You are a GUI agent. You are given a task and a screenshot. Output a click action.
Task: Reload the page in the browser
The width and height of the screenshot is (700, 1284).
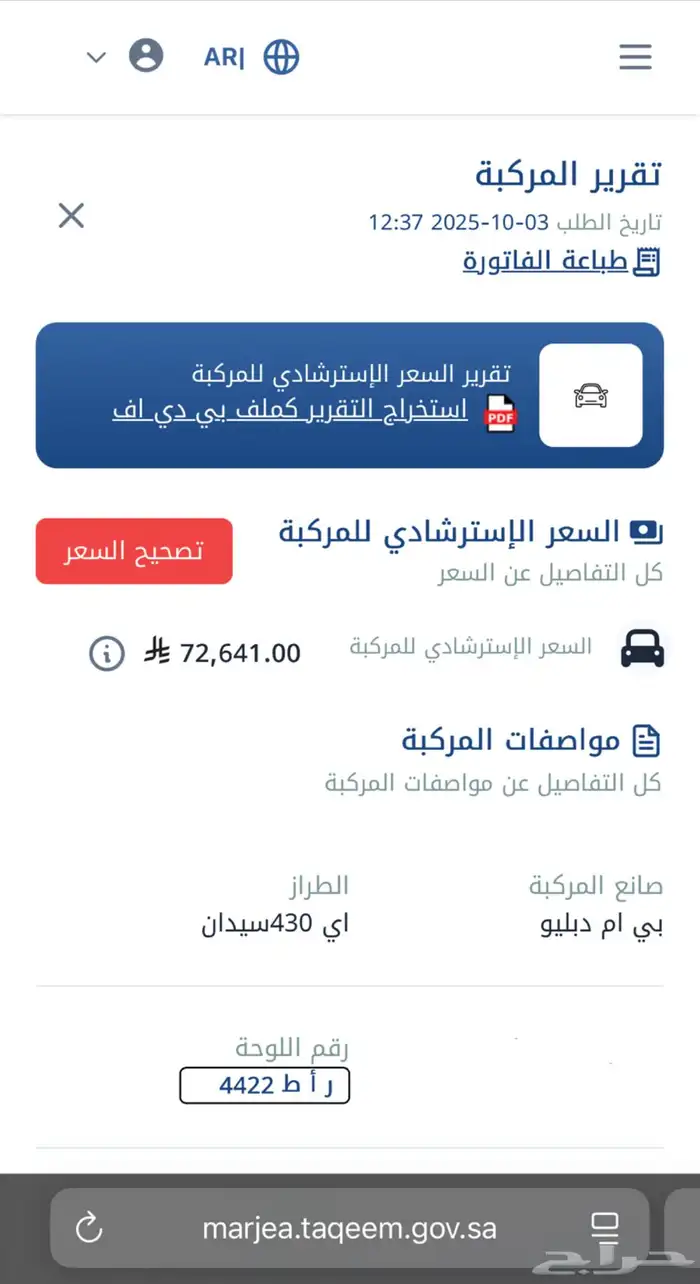tap(89, 1228)
